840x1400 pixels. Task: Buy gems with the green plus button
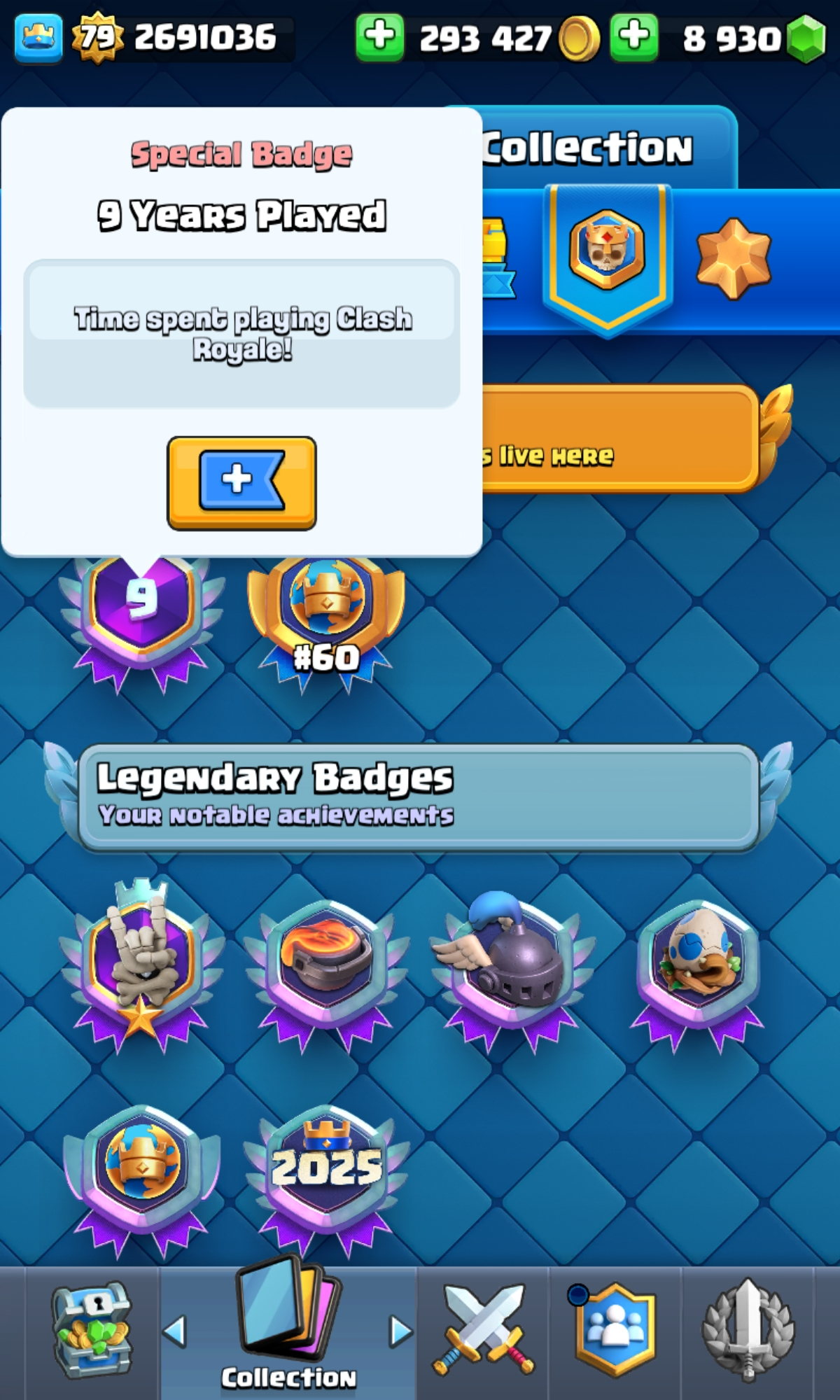tap(634, 36)
